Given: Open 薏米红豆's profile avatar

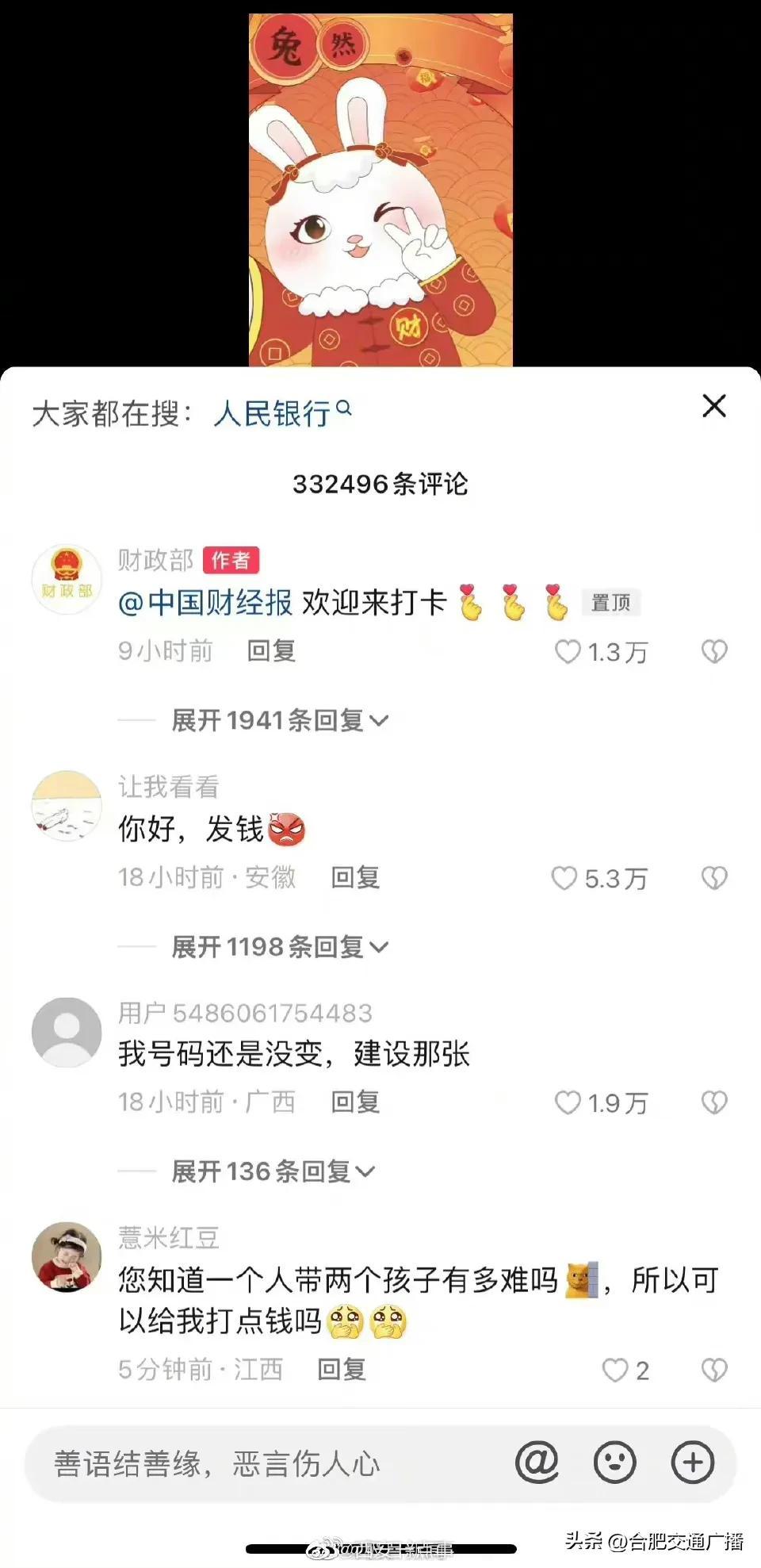Looking at the screenshot, I should [67, 1257].
